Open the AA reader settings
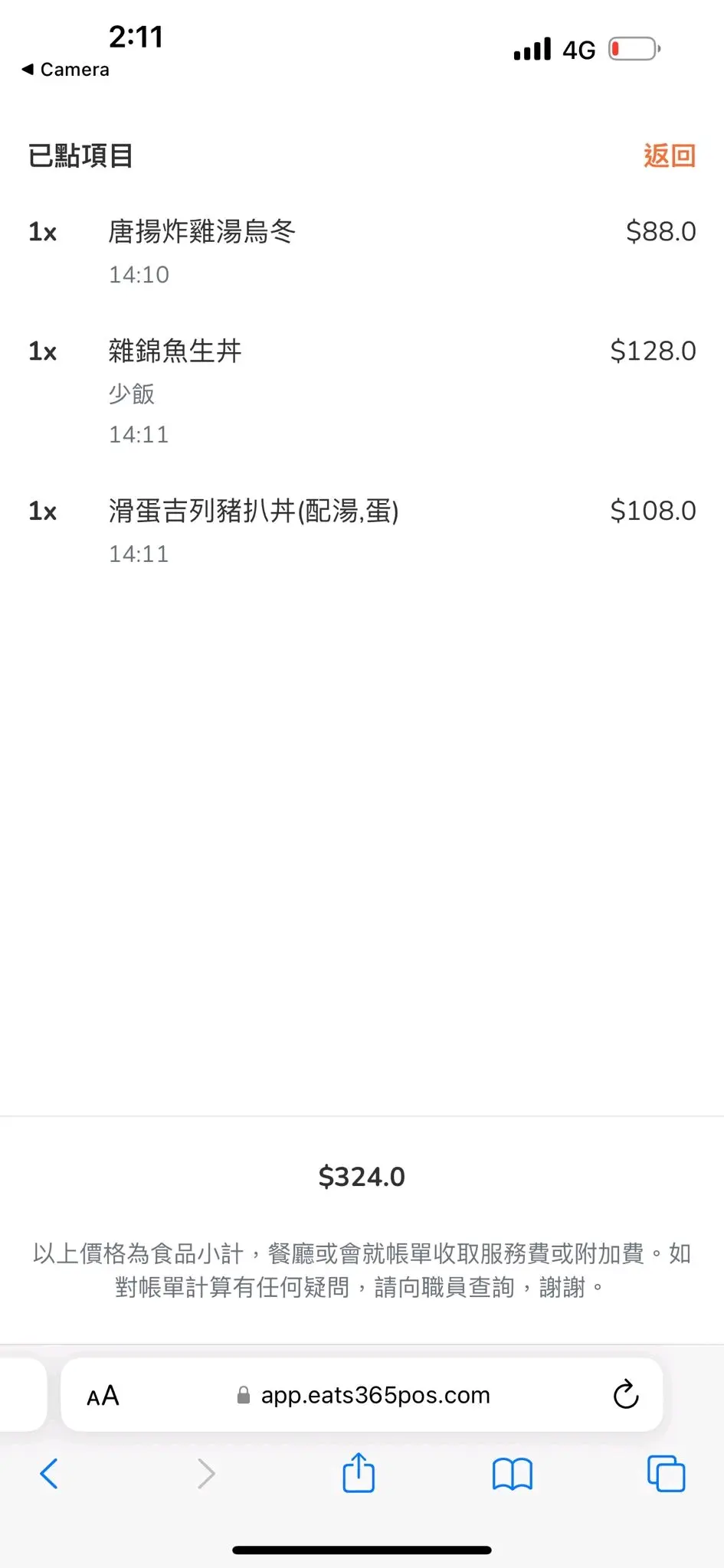This screenshot has width=724, height=1568. pyautogui.click(x=103, y=1396)
